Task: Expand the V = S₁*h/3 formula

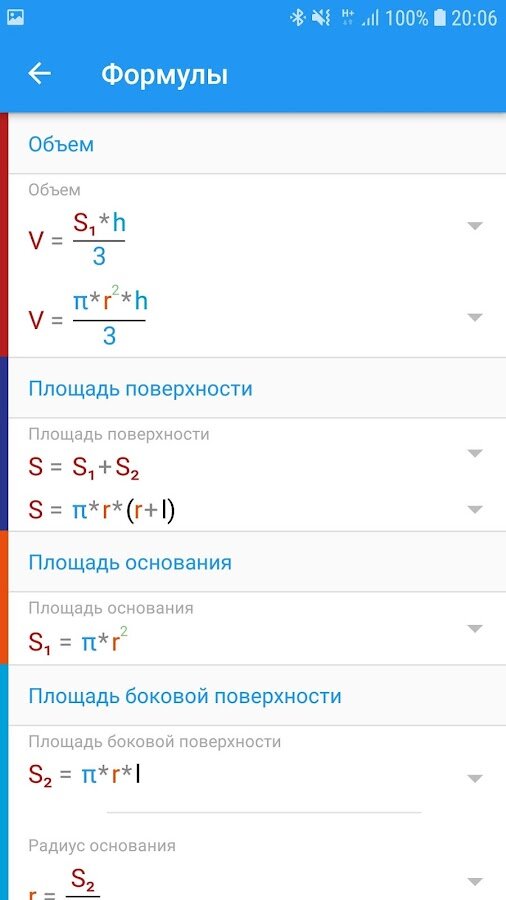Action: (x=474, y=226)
